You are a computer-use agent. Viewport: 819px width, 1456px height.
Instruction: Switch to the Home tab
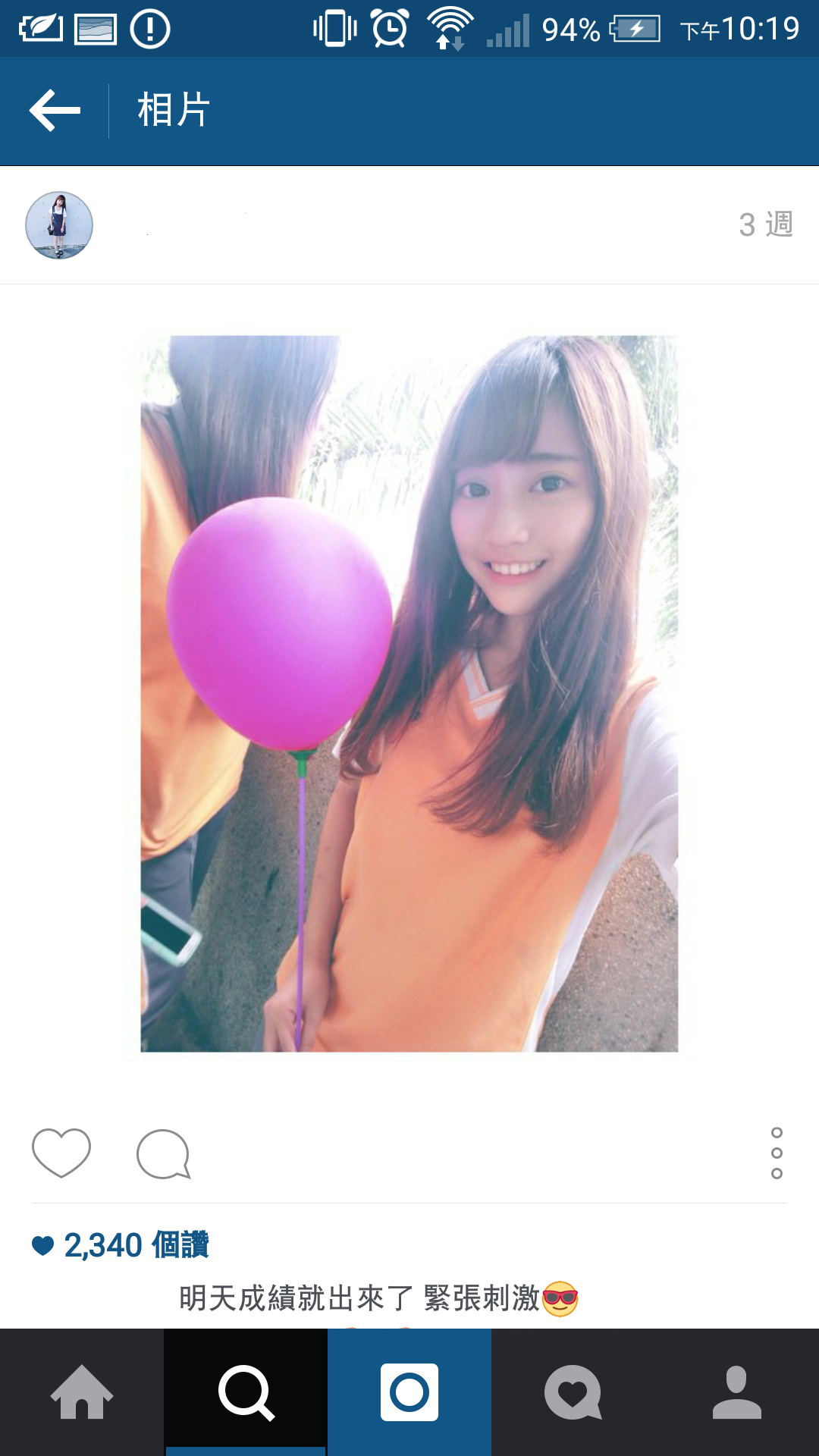coord(82,1392)
